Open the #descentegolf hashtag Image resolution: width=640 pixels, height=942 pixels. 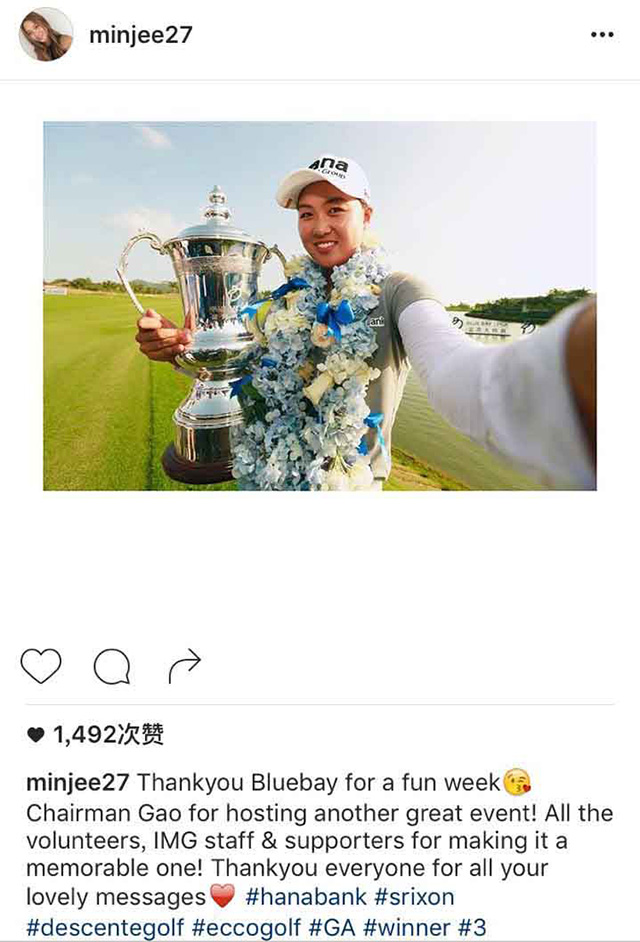click(96, 927)
